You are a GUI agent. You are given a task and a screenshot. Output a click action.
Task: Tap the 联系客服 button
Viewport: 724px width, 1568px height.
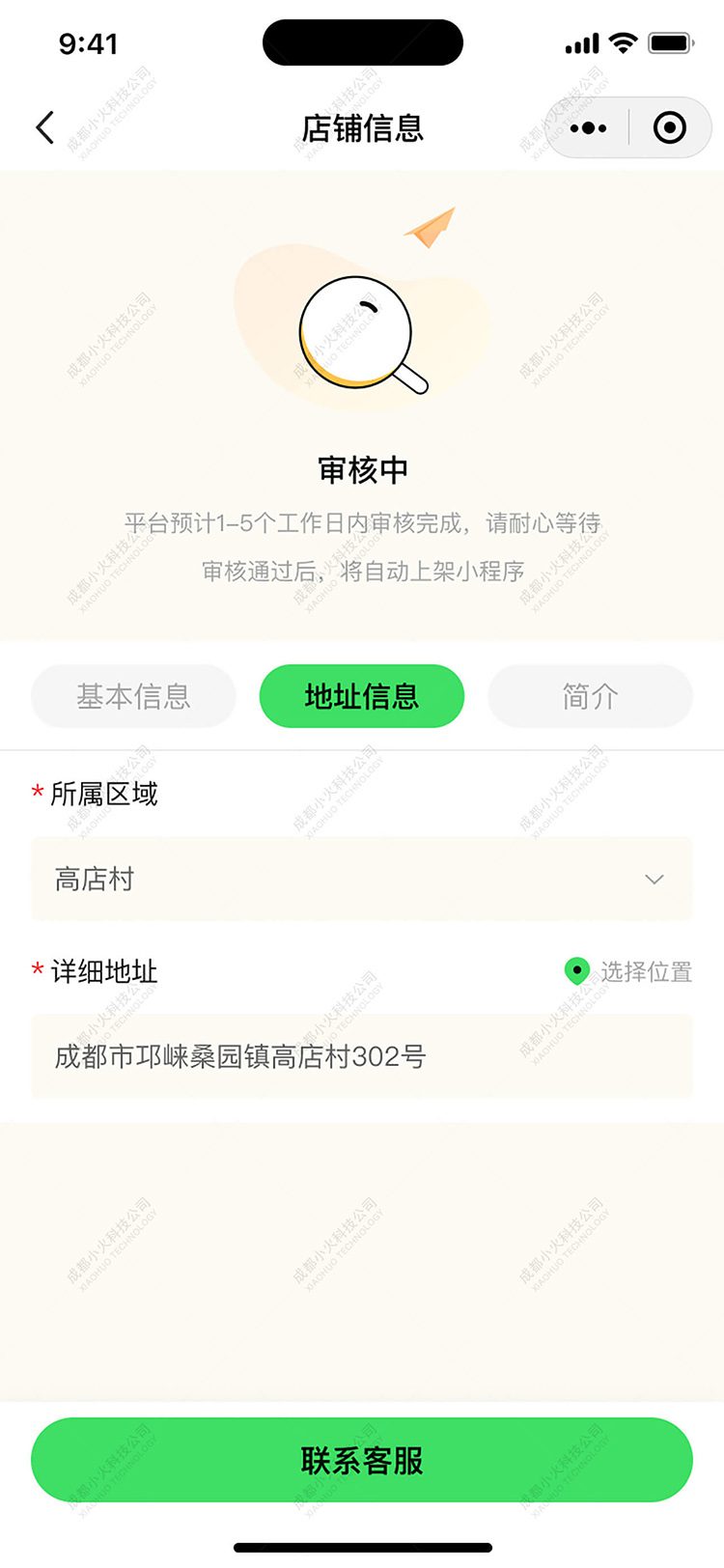coord(362,1460)
